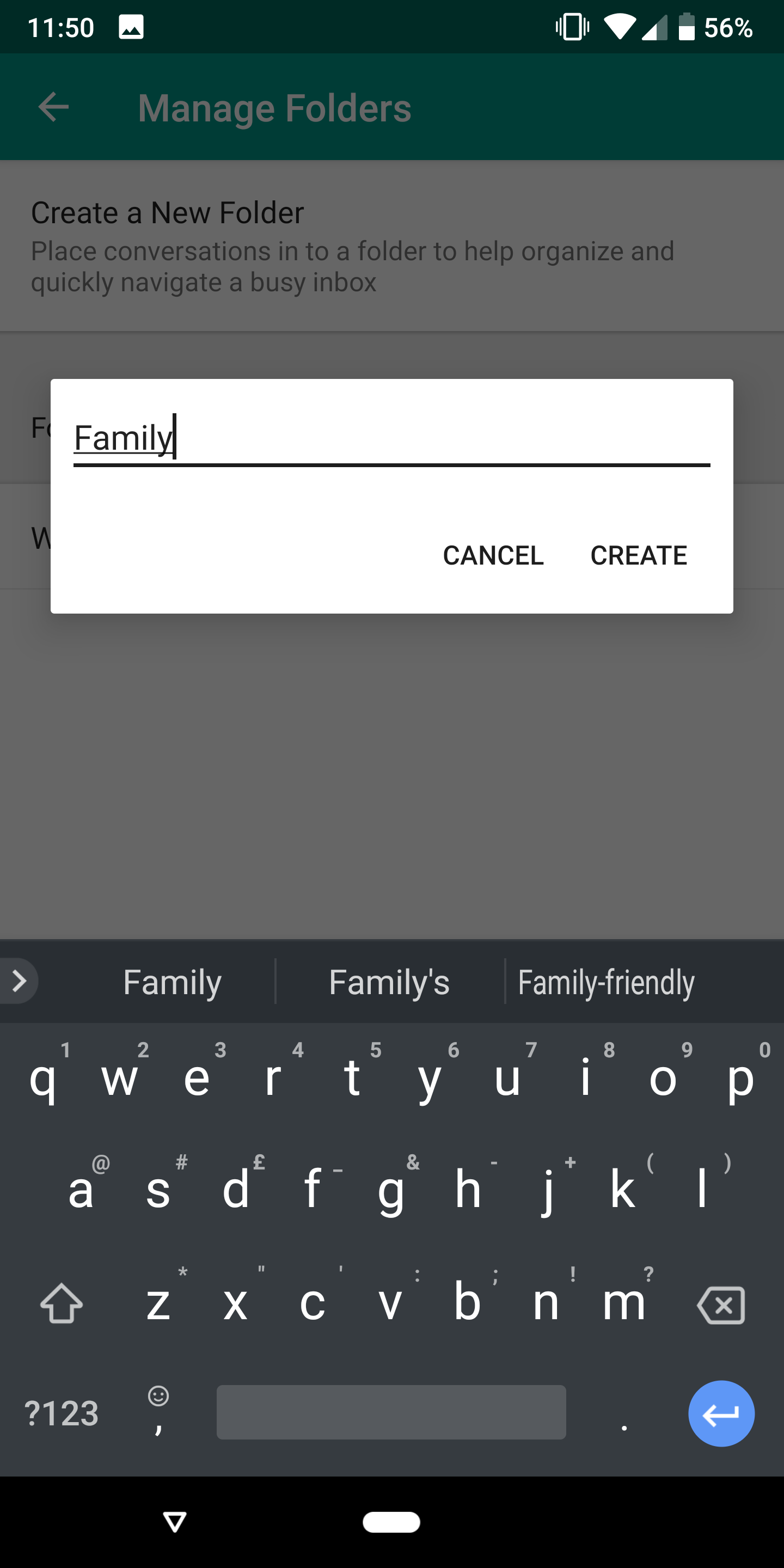Viewport: 784px width, 1568px height.
Task: Tap the blue enter key
Action: [x=721, y=1413]
